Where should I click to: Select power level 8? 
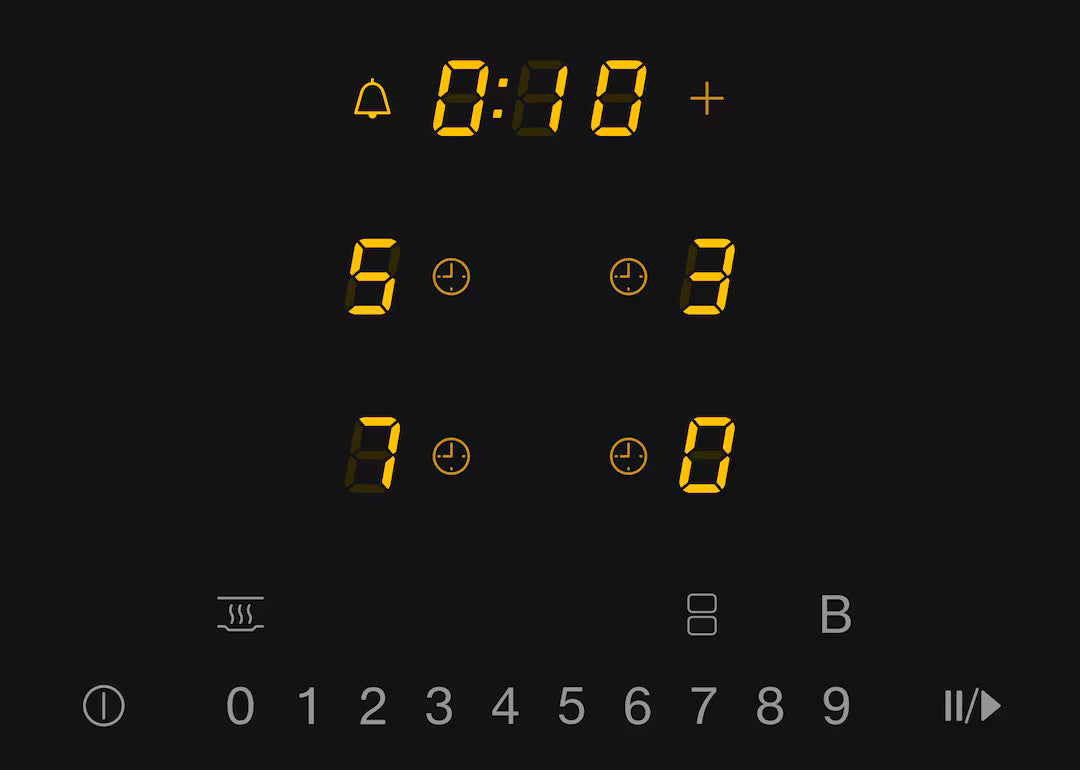(x=770, y=706)
